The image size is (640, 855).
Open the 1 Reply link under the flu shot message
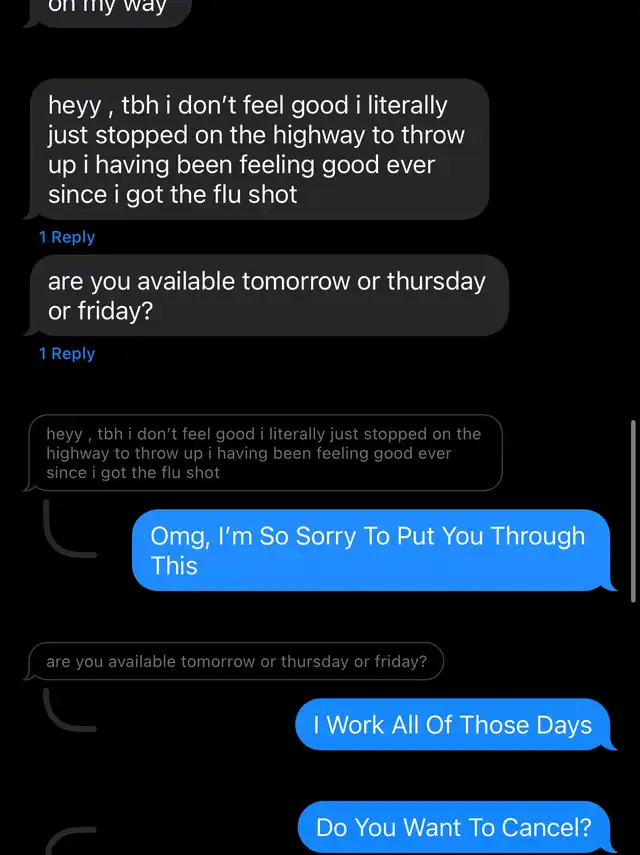pos(67,237)
